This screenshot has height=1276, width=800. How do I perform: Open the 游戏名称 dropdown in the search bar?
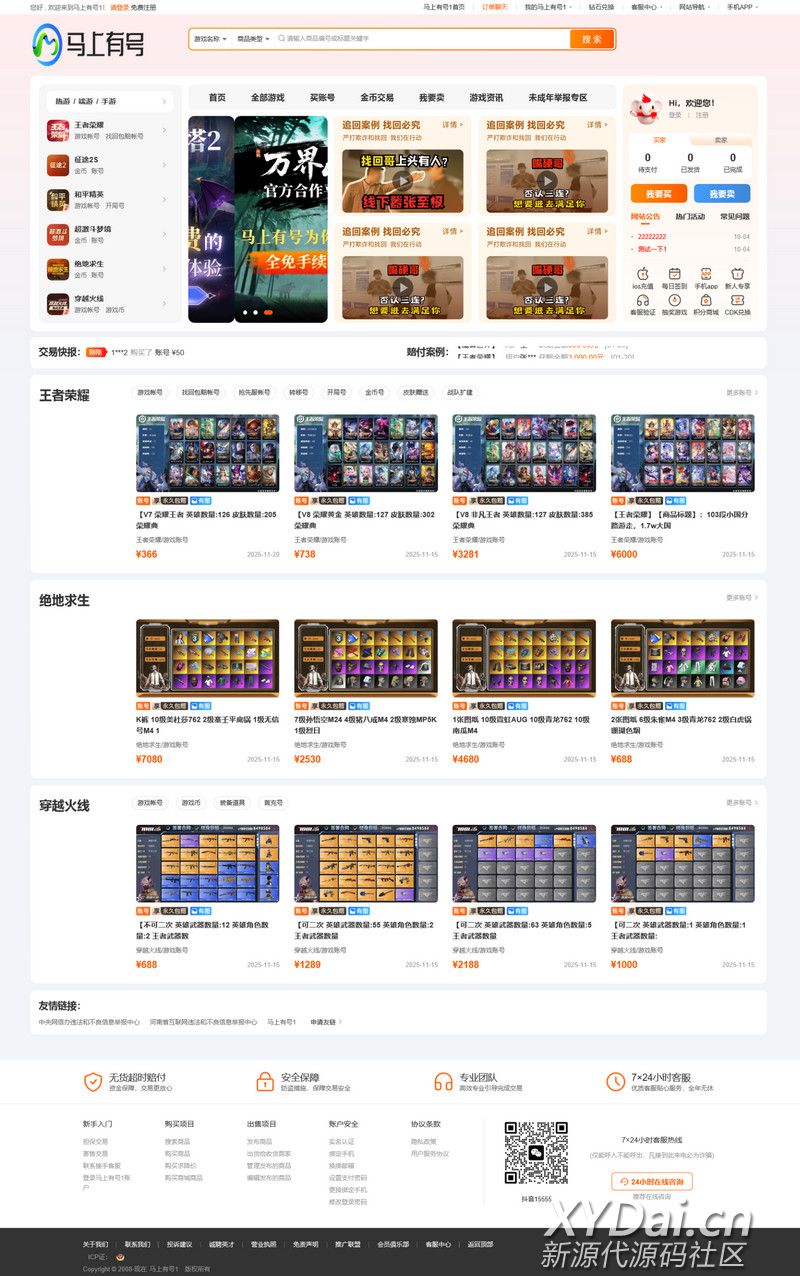(210, 39)
